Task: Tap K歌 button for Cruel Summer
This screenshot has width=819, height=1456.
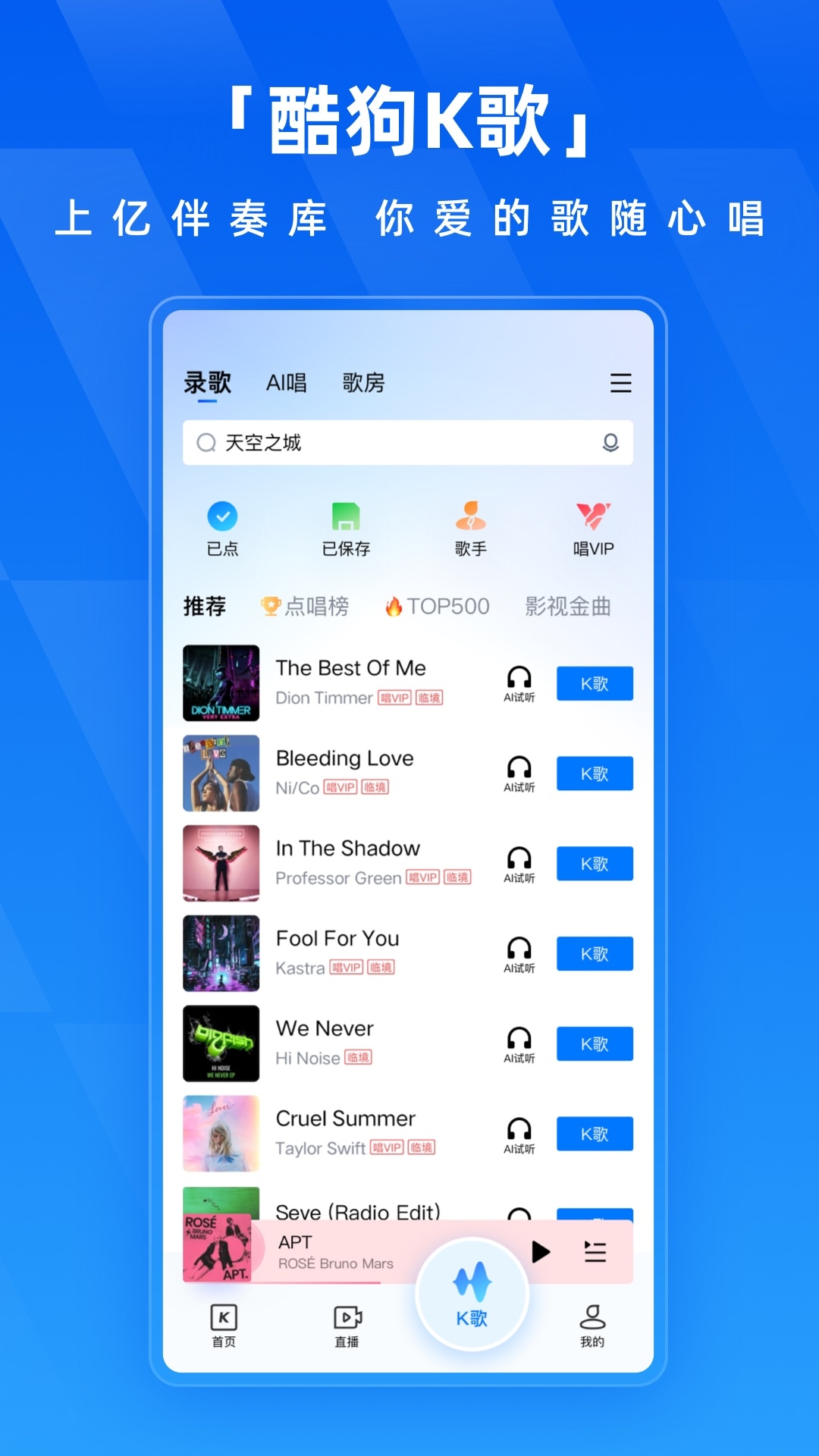Action: [595, 1134]
